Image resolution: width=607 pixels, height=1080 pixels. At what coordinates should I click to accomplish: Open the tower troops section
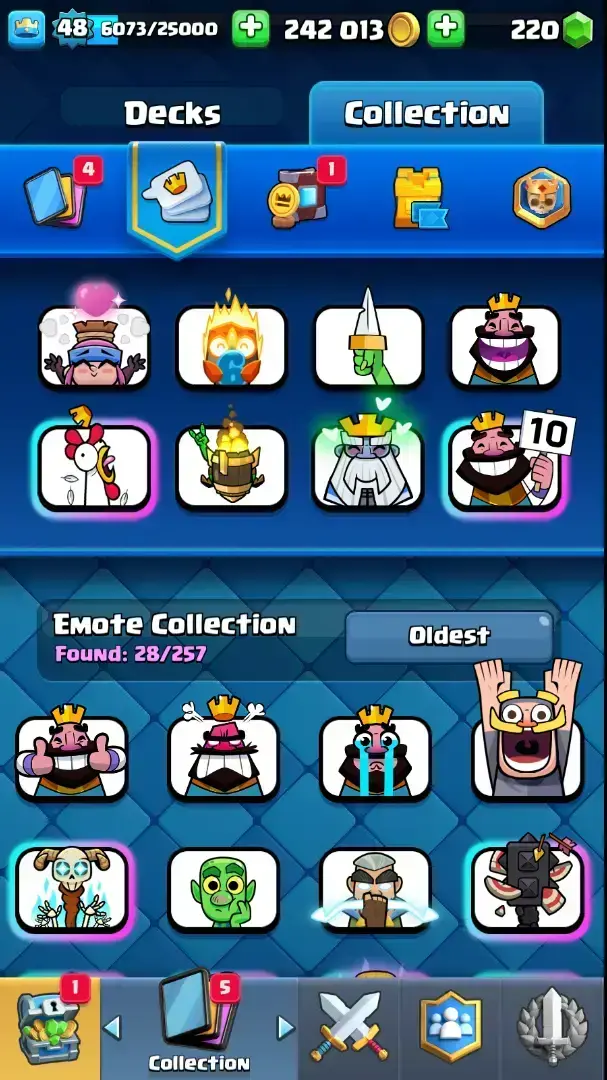pyautogui.click(x=419, y=197)
